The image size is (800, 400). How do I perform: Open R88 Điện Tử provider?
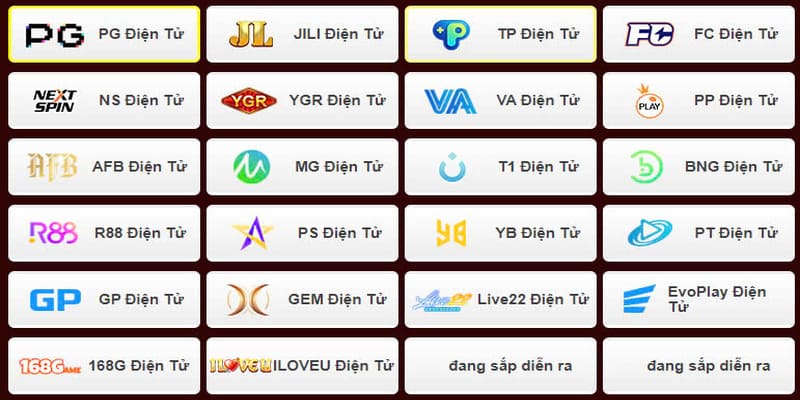coord(103,233)
